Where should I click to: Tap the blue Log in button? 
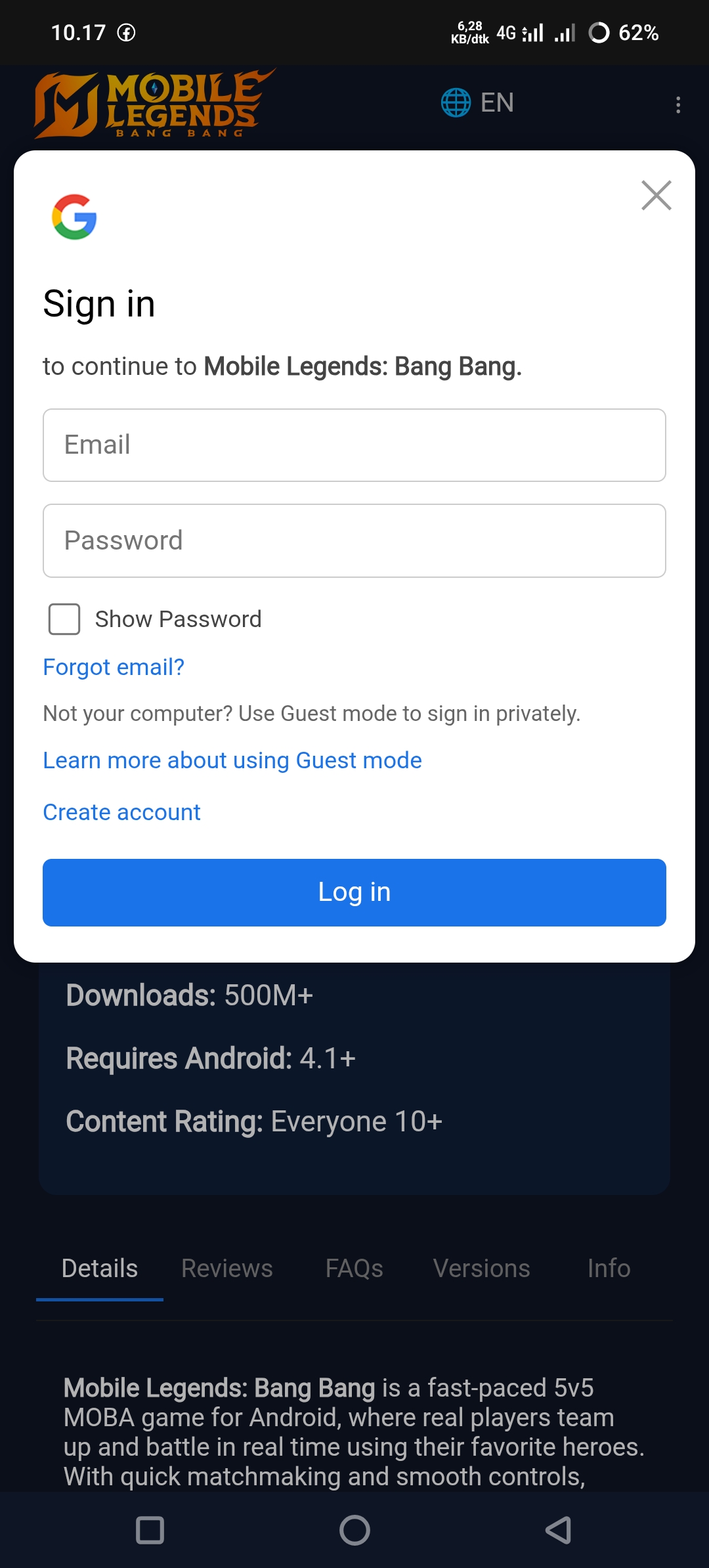[354, 892]
